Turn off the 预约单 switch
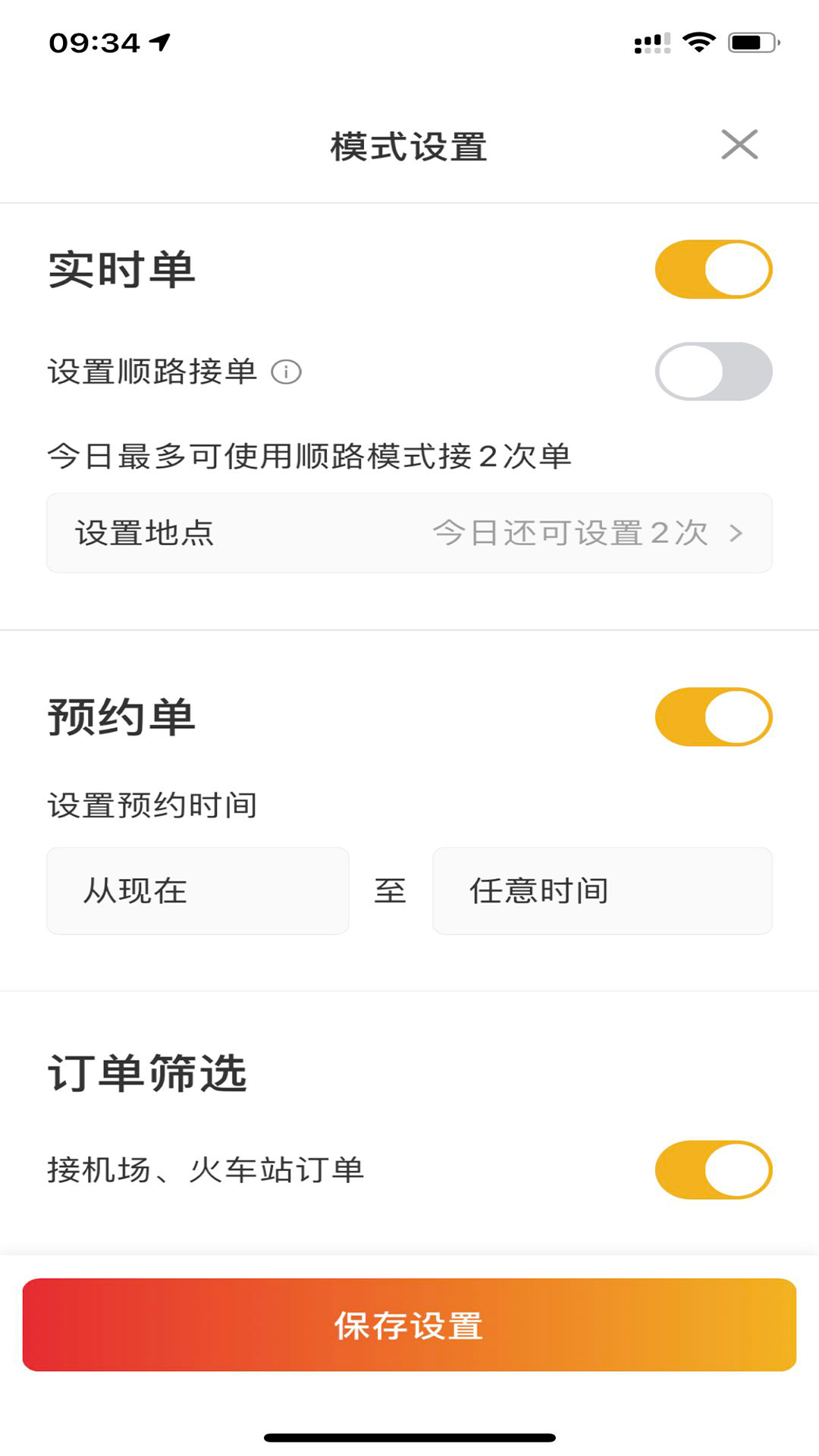 (x=714, y=717)
